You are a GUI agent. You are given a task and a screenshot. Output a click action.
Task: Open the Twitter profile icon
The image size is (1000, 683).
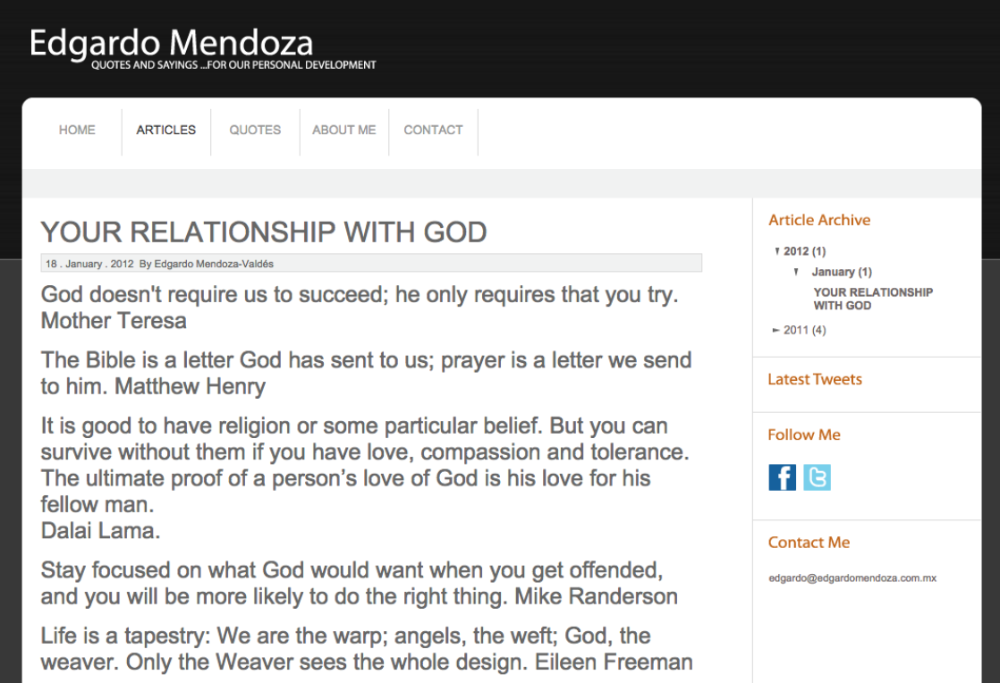[x=817, y=477]
